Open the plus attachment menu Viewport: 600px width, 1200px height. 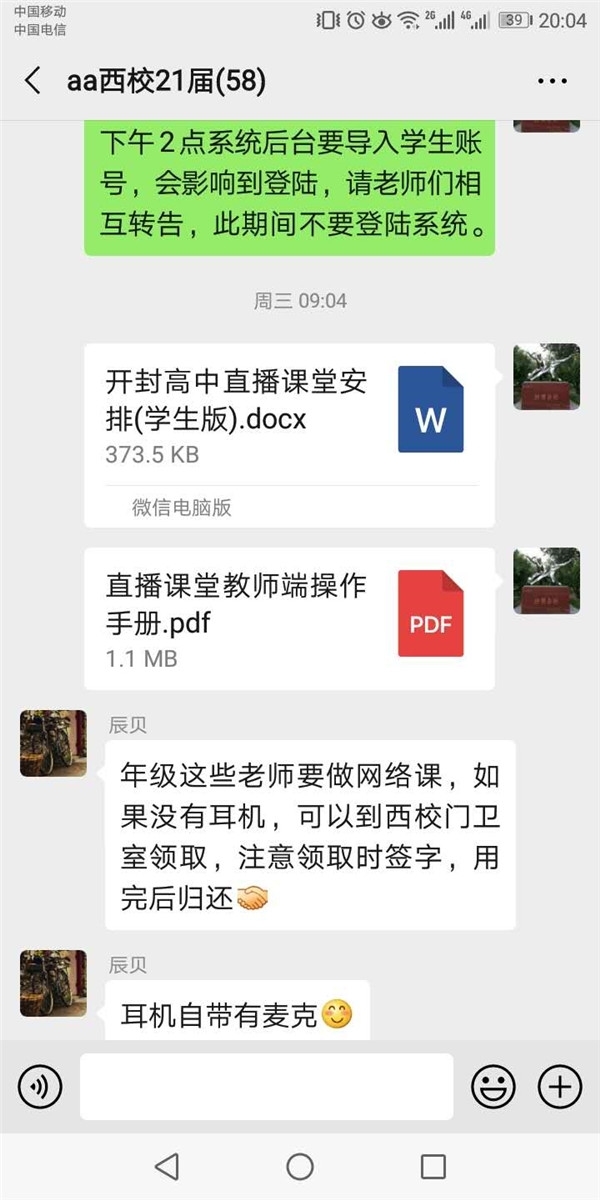(560, 1086)
